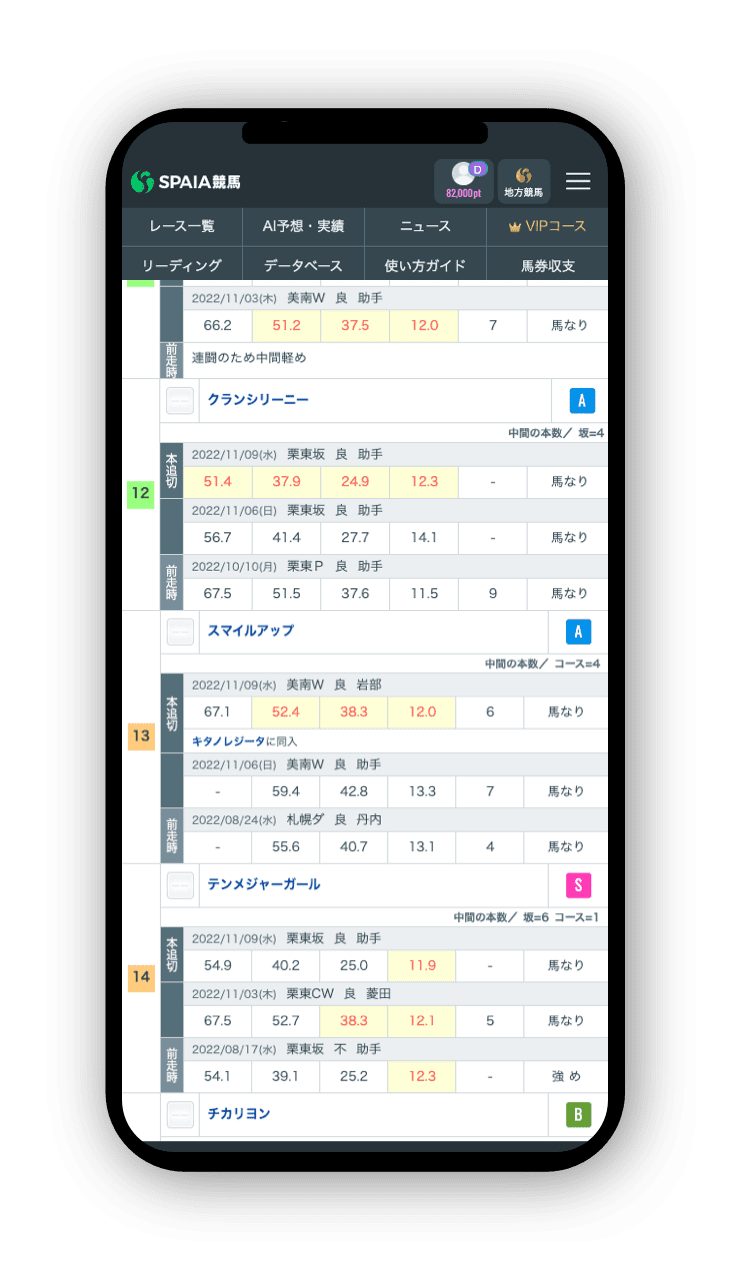Image resolution: width=736 pixels, height=1280 pixels.
Task: Open the AI予想・実績 tab
Action: (x=303, y=226)
